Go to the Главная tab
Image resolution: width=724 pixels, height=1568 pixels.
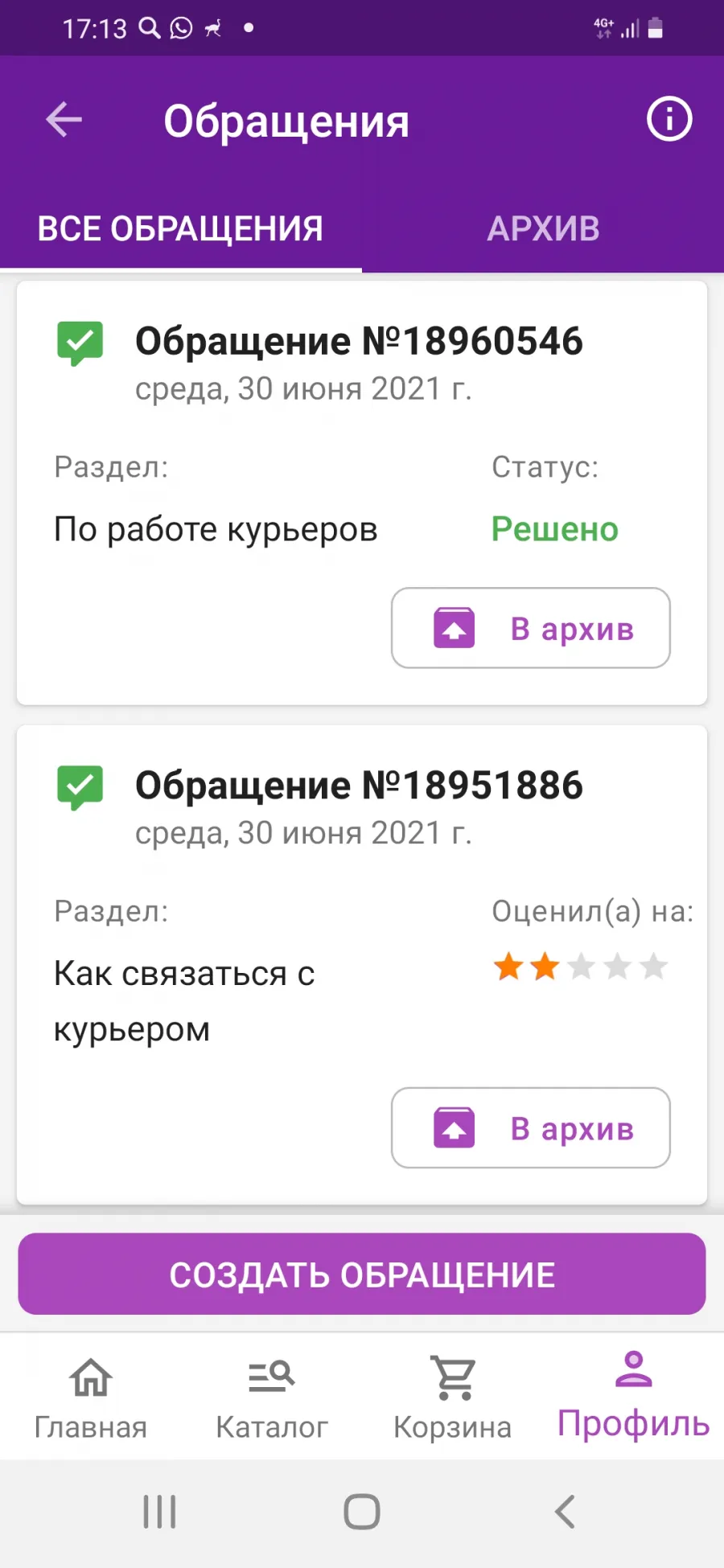click(x=91, y=1398)
